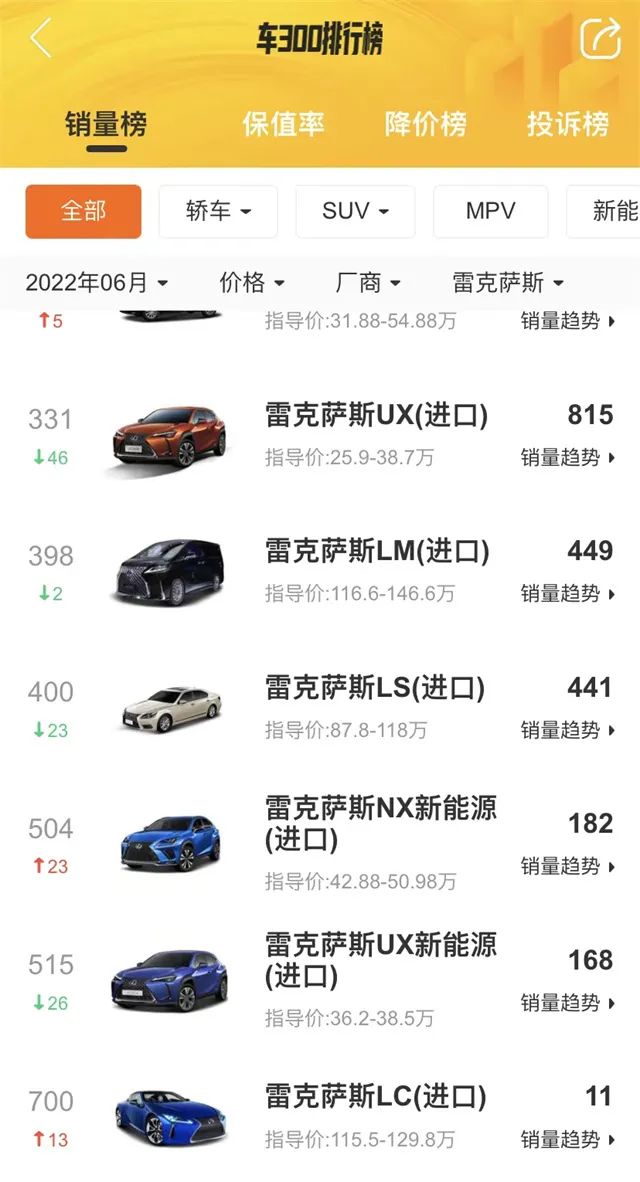
Task: Show 销量趋势 for 雷克萨斯LC(进口)
Action: (x=567, y=1138)
